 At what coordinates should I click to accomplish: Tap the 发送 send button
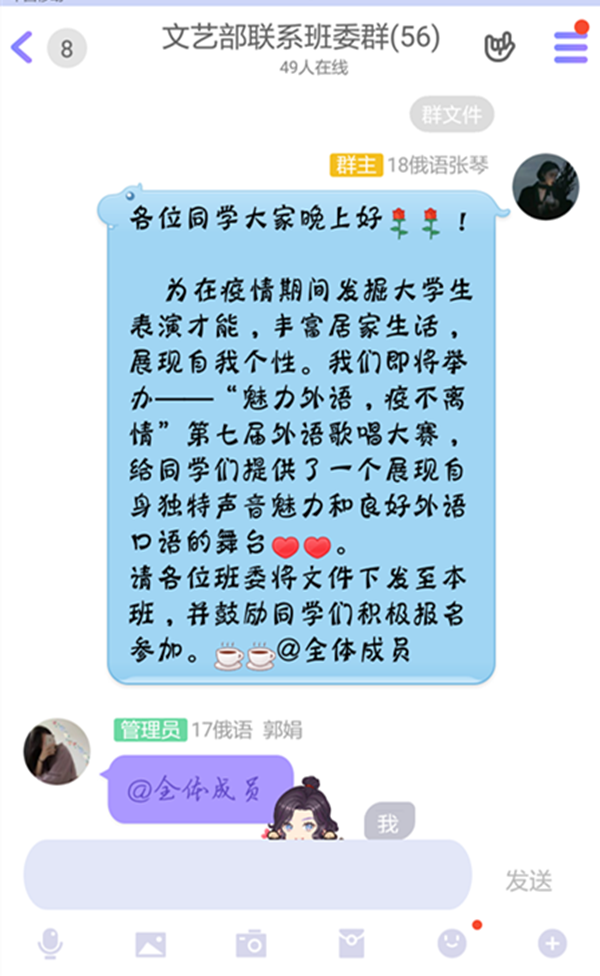tap(528, 880)
